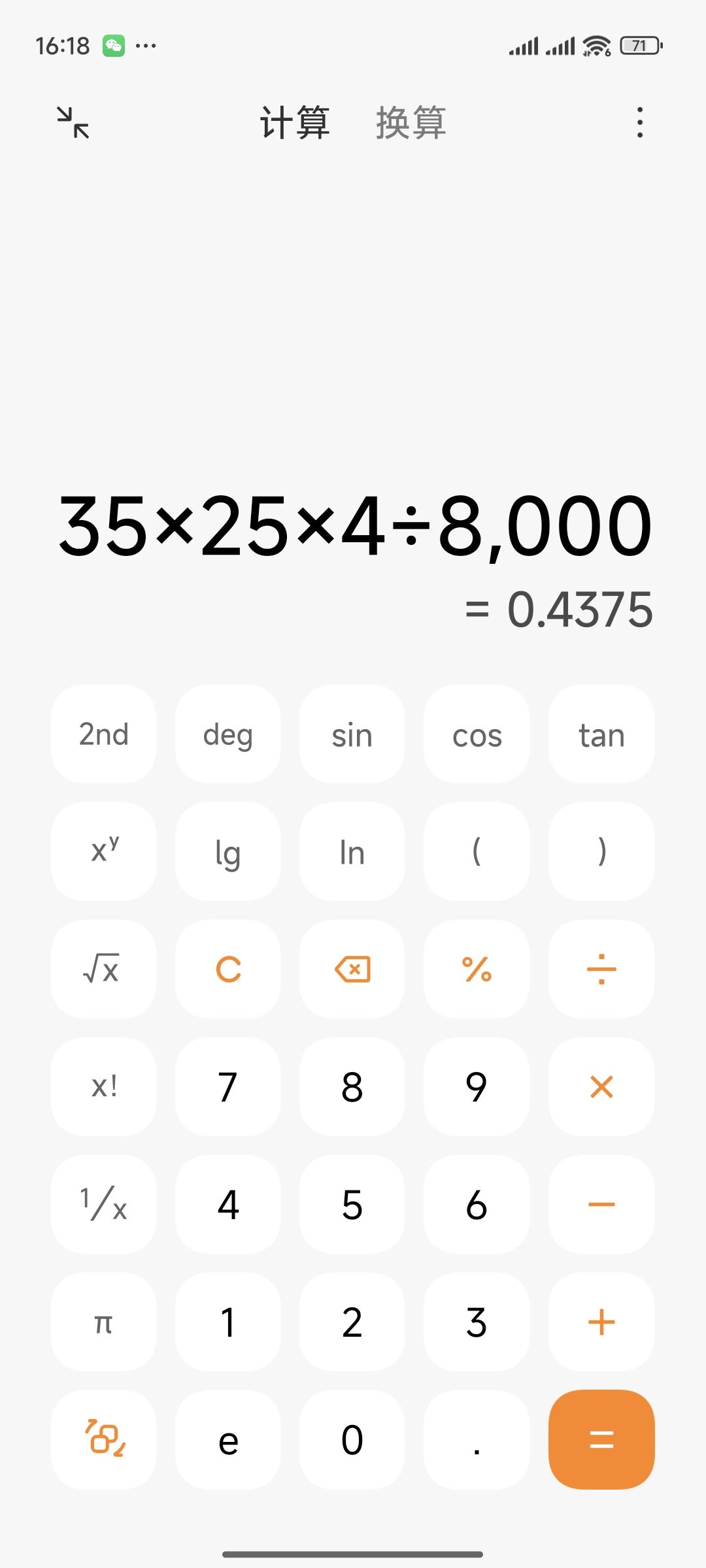Select the 计算 tab
706x1568 pixels.
(x=295, y=123)
